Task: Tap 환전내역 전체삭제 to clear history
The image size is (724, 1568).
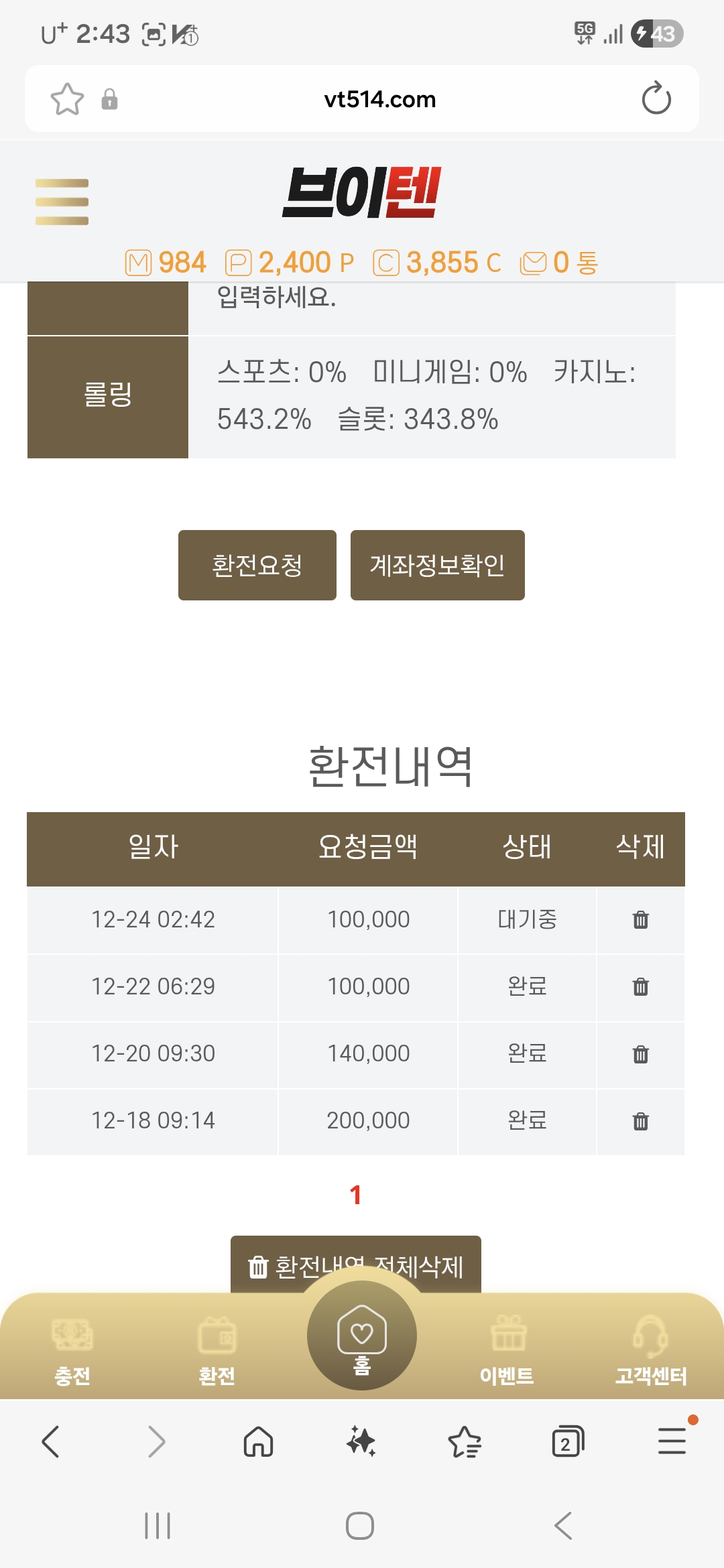Action: [x=356, y=1264]
